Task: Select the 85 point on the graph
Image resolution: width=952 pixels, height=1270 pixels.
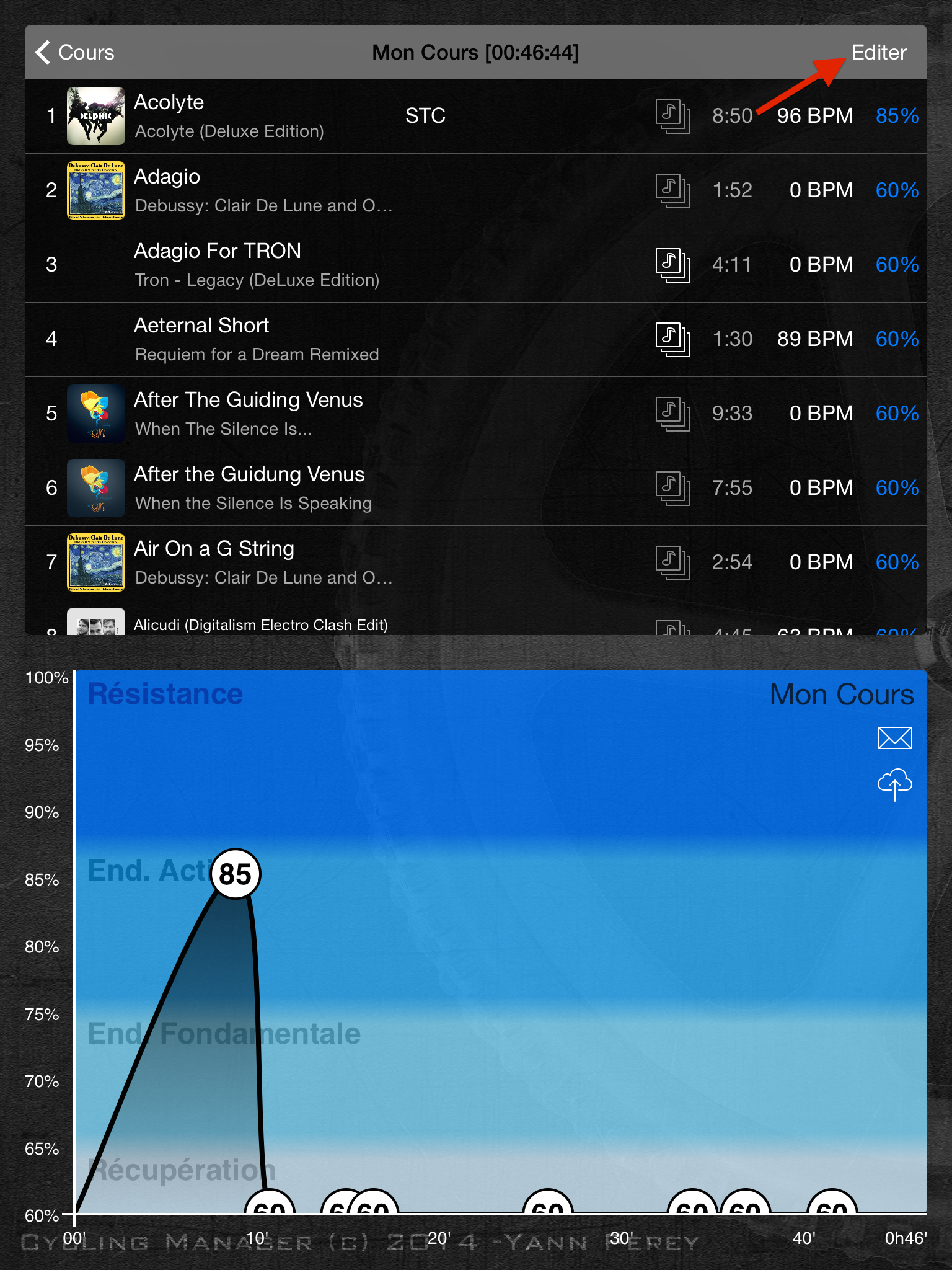Action: pos(236,874)
